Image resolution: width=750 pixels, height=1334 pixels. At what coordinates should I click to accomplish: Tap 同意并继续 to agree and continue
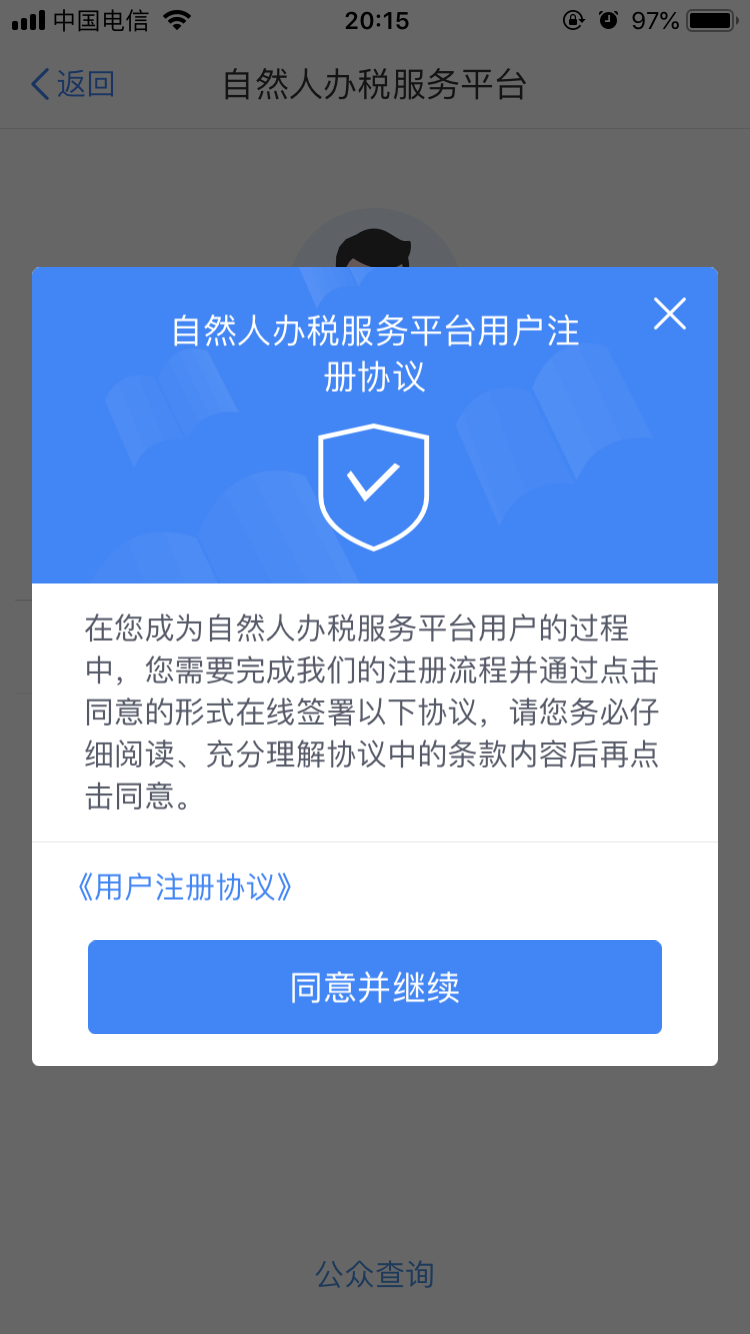(x=375, y=987)
